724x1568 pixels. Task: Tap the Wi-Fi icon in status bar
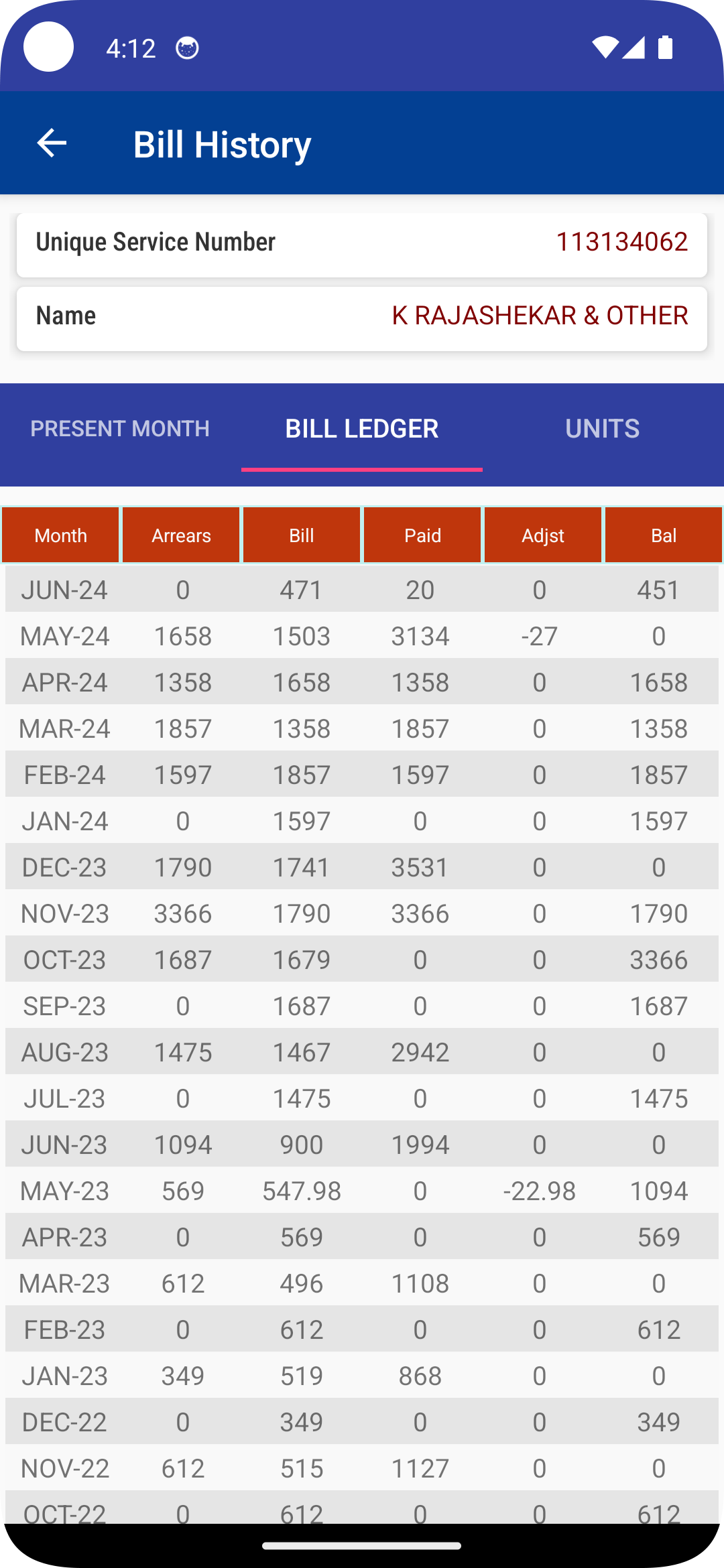pos(604,48)
